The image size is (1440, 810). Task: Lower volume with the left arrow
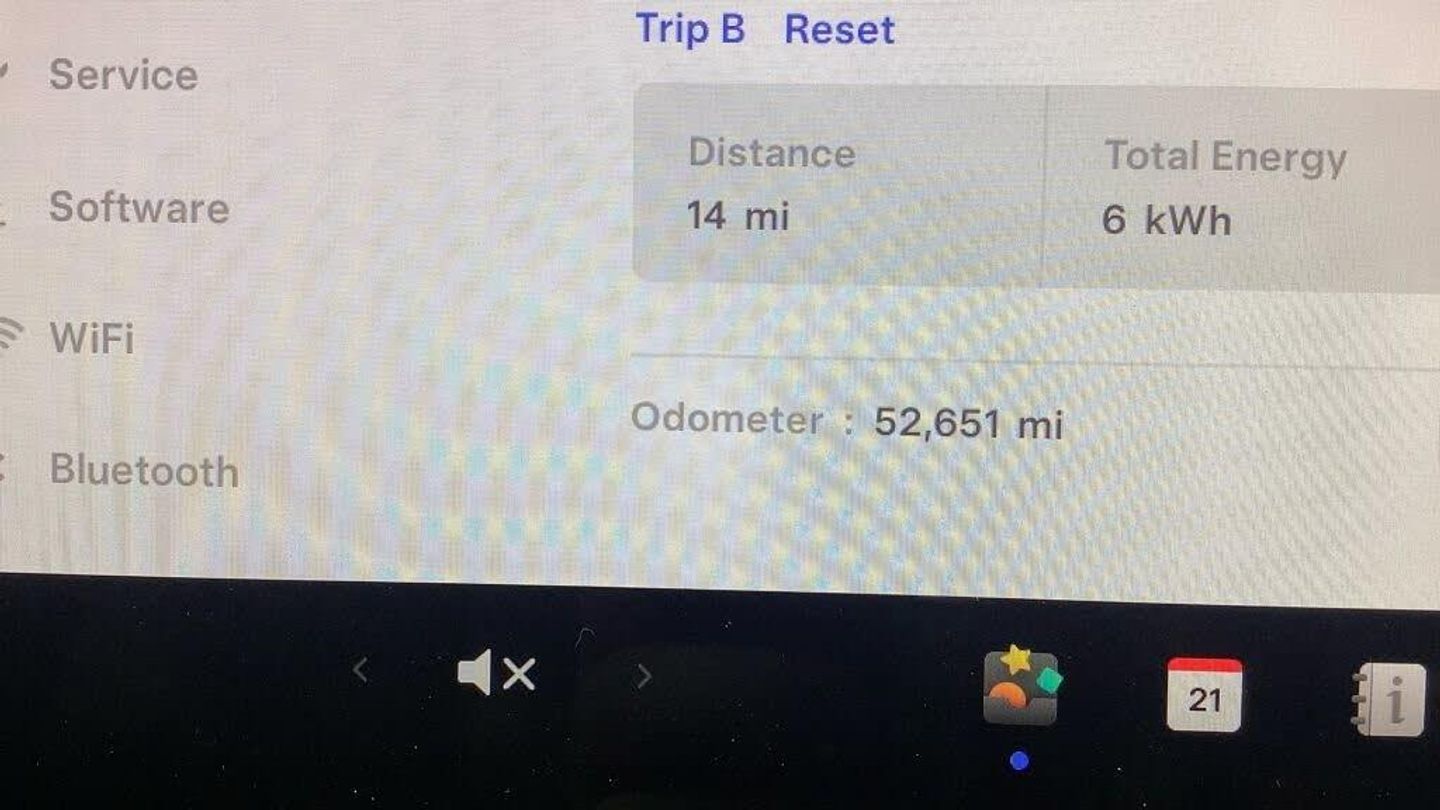[x=361, y=671]
